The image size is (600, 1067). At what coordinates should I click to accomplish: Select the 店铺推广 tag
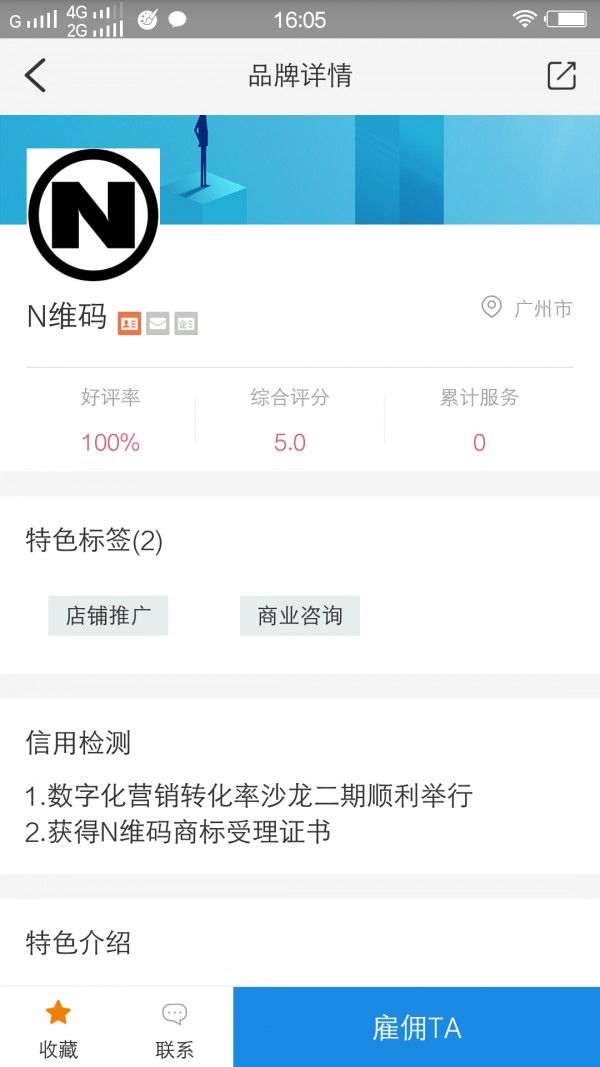pos(108,616)
